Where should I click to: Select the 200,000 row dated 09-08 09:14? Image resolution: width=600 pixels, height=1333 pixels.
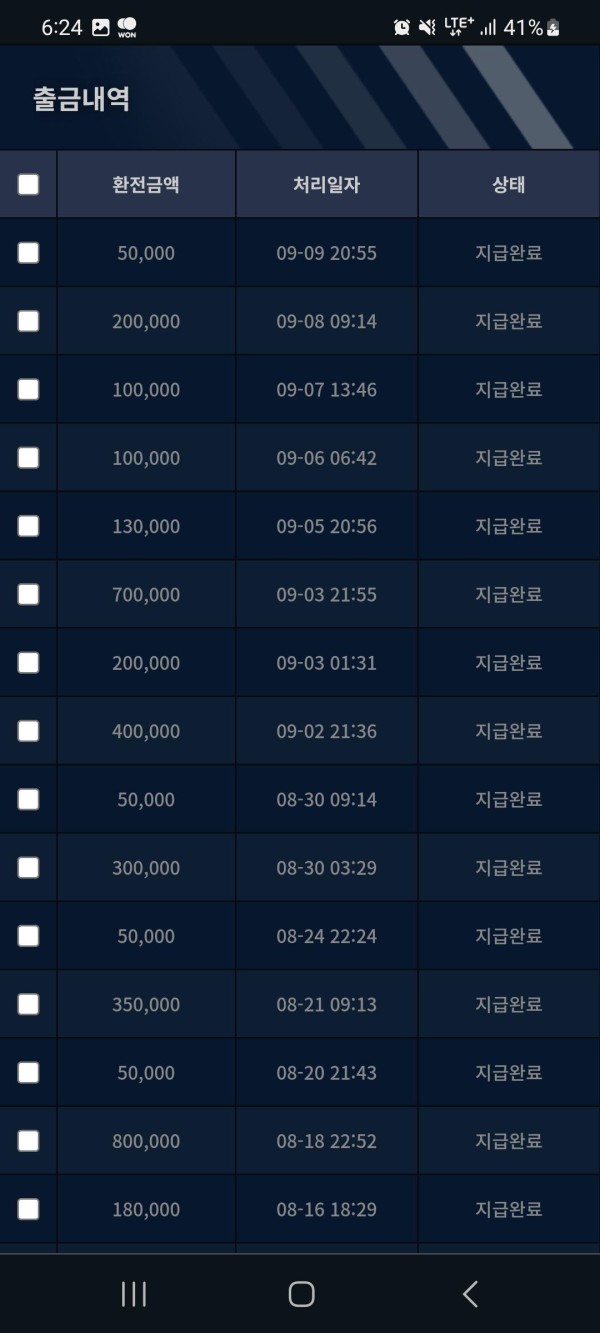pyautogui.click(x=28, y=321)
